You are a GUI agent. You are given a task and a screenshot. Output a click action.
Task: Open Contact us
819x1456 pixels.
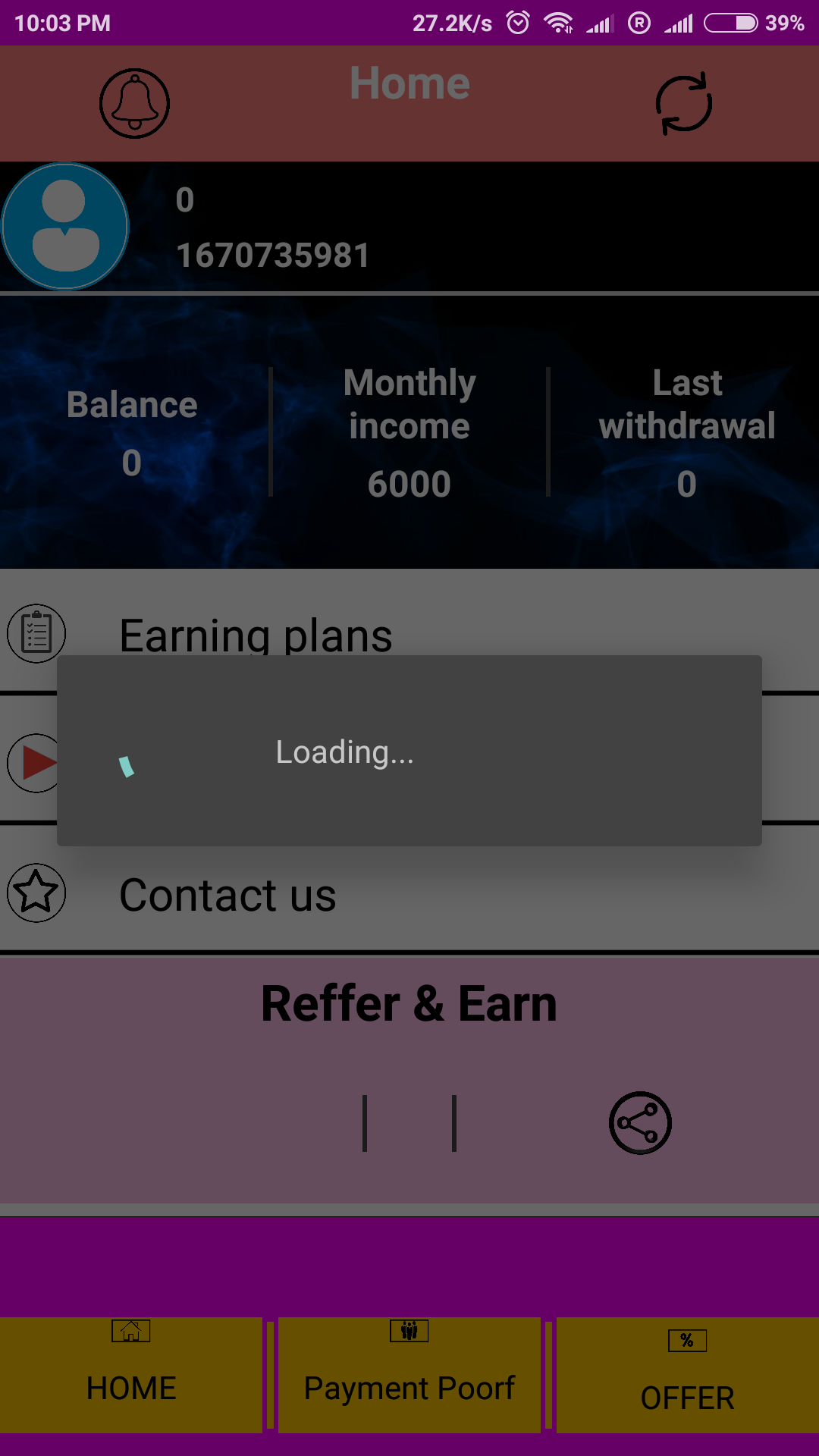(227, 895)
